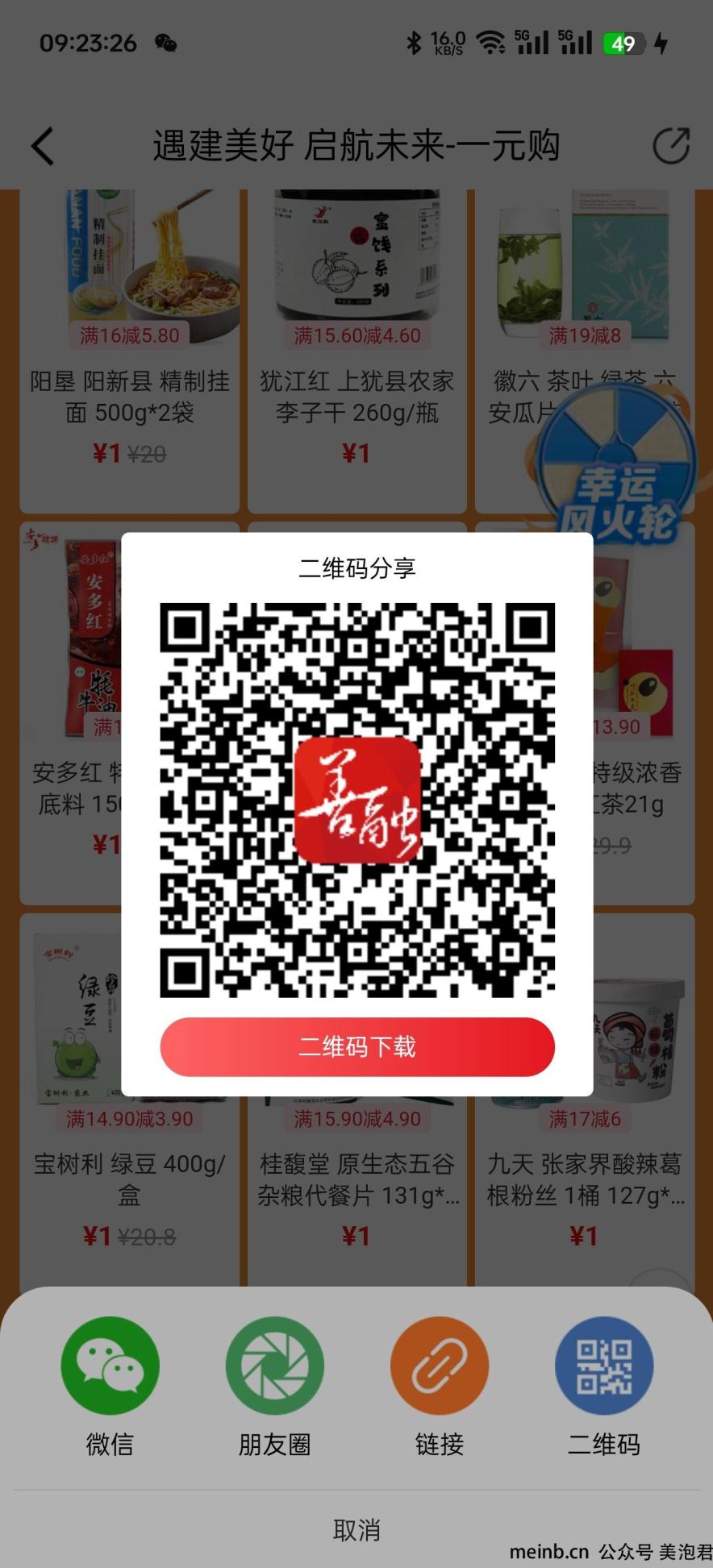View 桂馥堂五谷杂粮代餐片 product
713x1568 pixels.
[356, 1177]
